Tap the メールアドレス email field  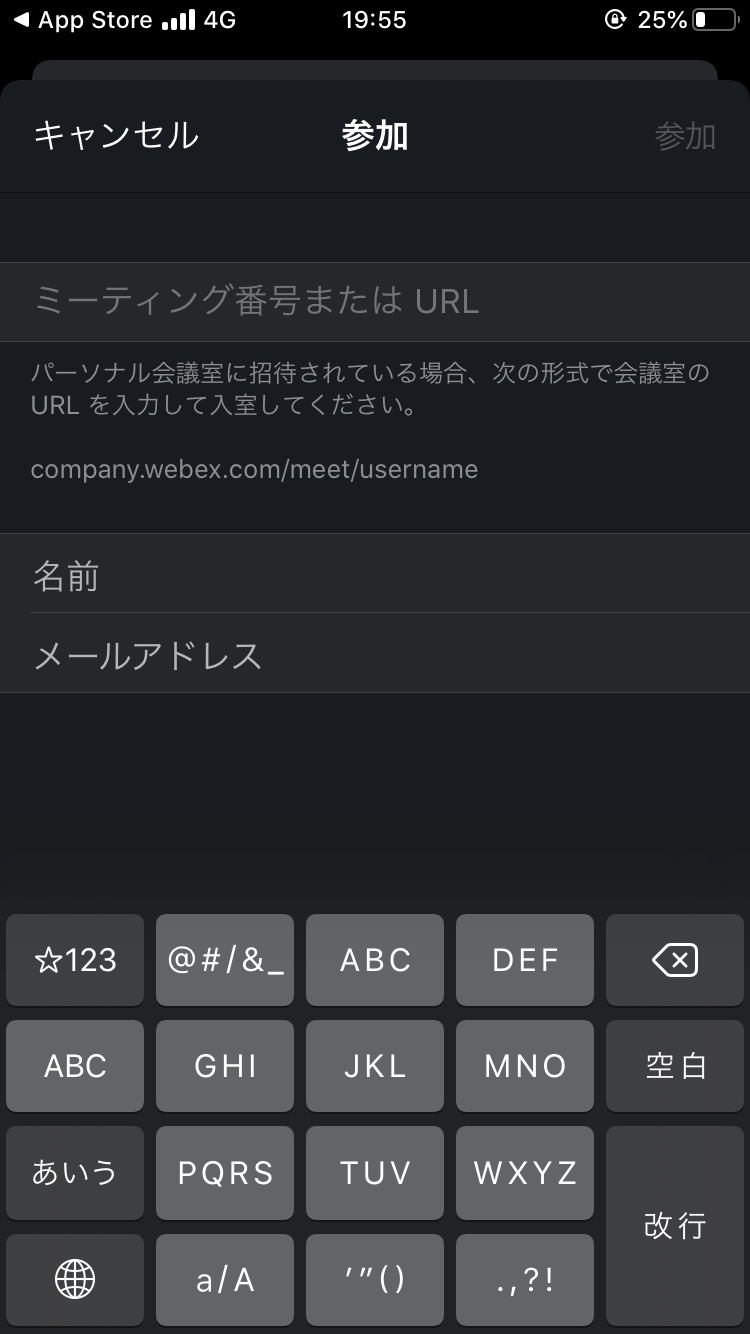375,655
